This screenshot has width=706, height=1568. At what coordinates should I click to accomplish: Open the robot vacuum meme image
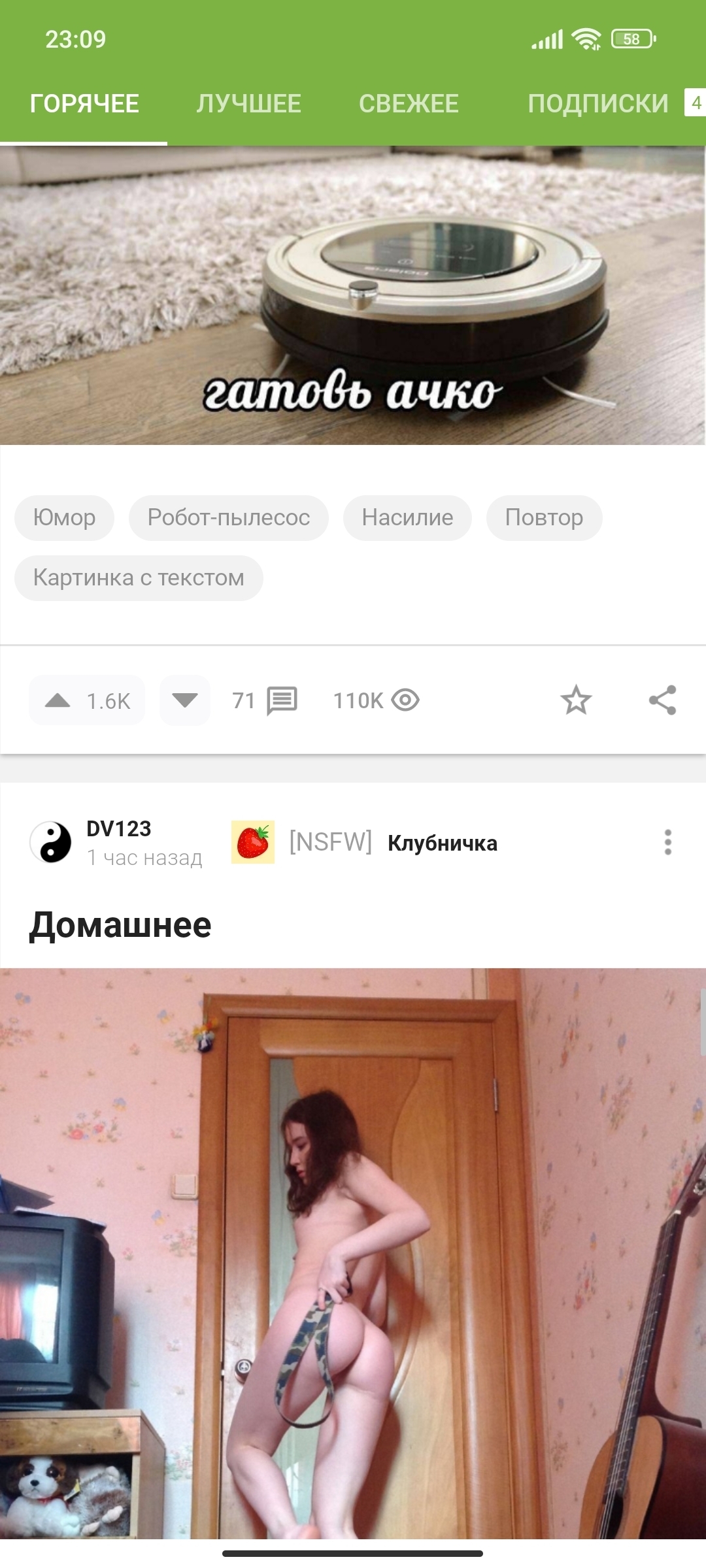tap(353, 295)
